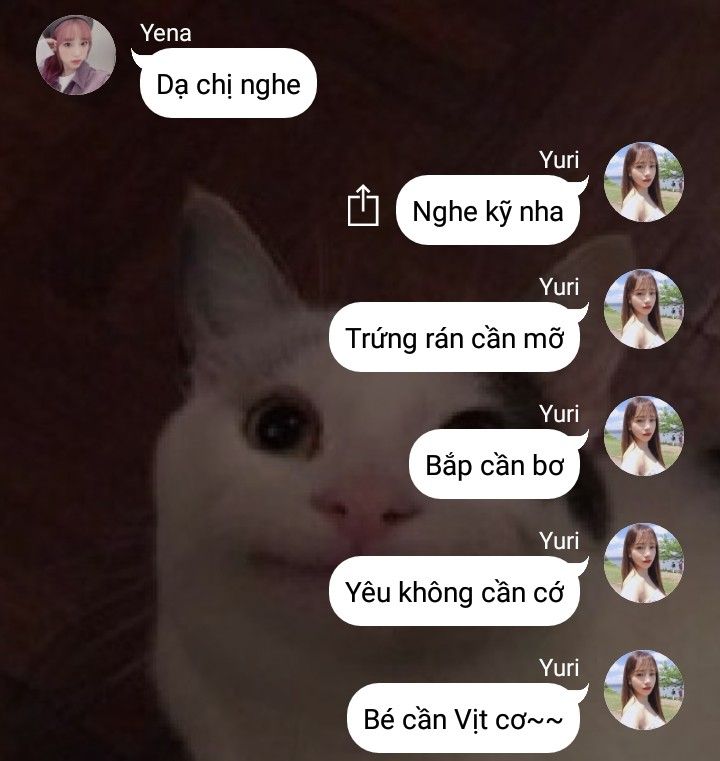Image resolution: width=720 pixels, height=761 pixels.
Task: Open Yena's profile picture
Action: pyautogui.click(x=75, y=56)
